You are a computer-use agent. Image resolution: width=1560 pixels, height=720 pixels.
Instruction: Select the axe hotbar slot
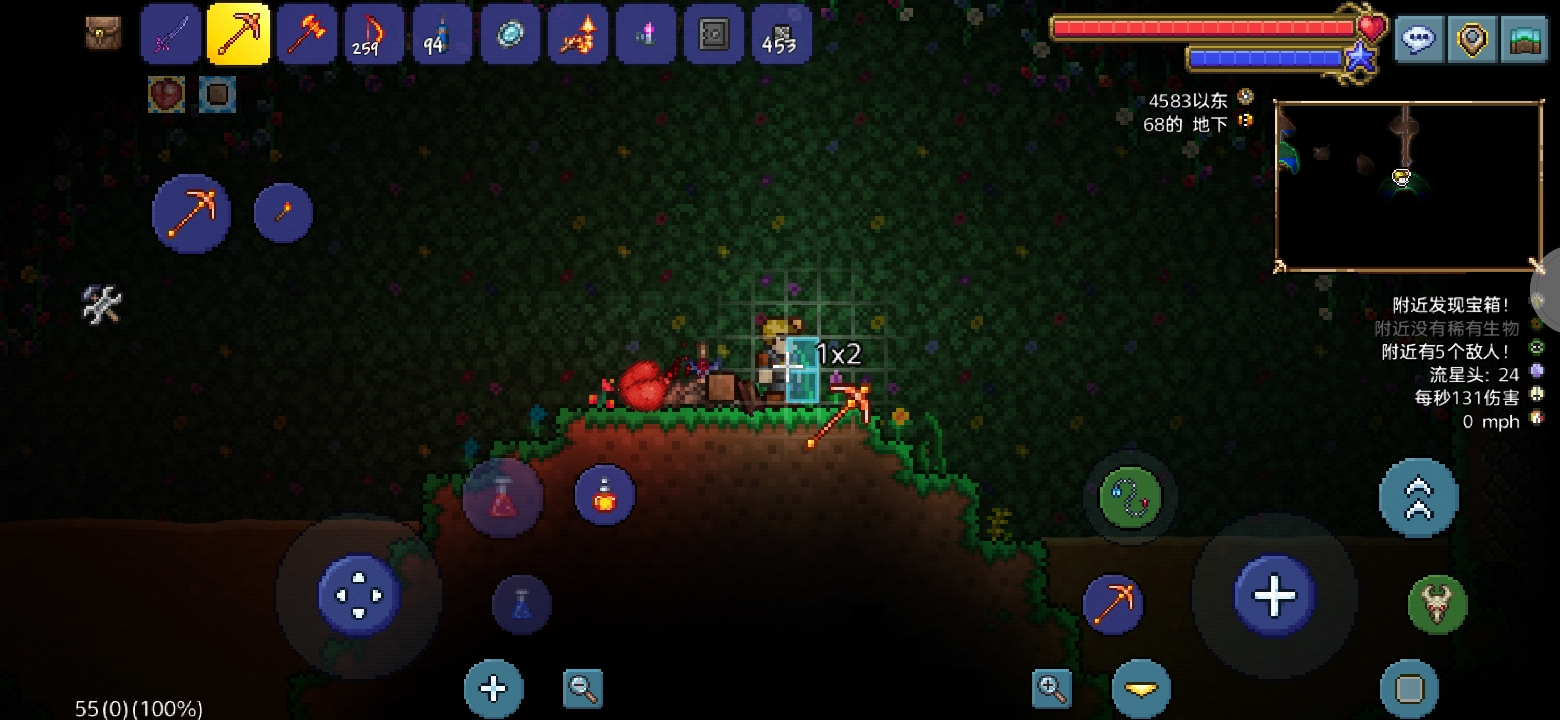306,35
